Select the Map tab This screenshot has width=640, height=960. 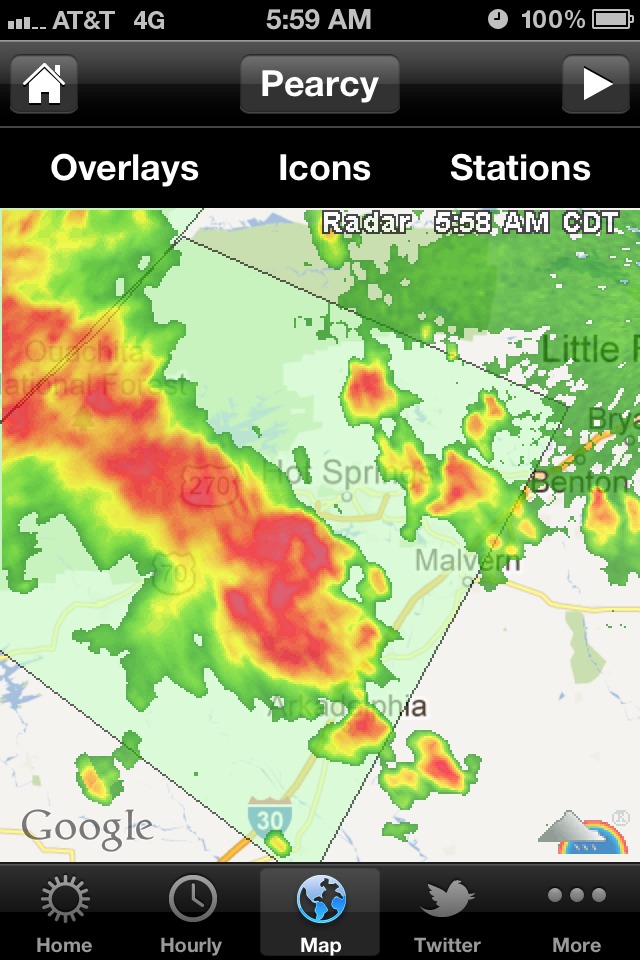point(320,914)
